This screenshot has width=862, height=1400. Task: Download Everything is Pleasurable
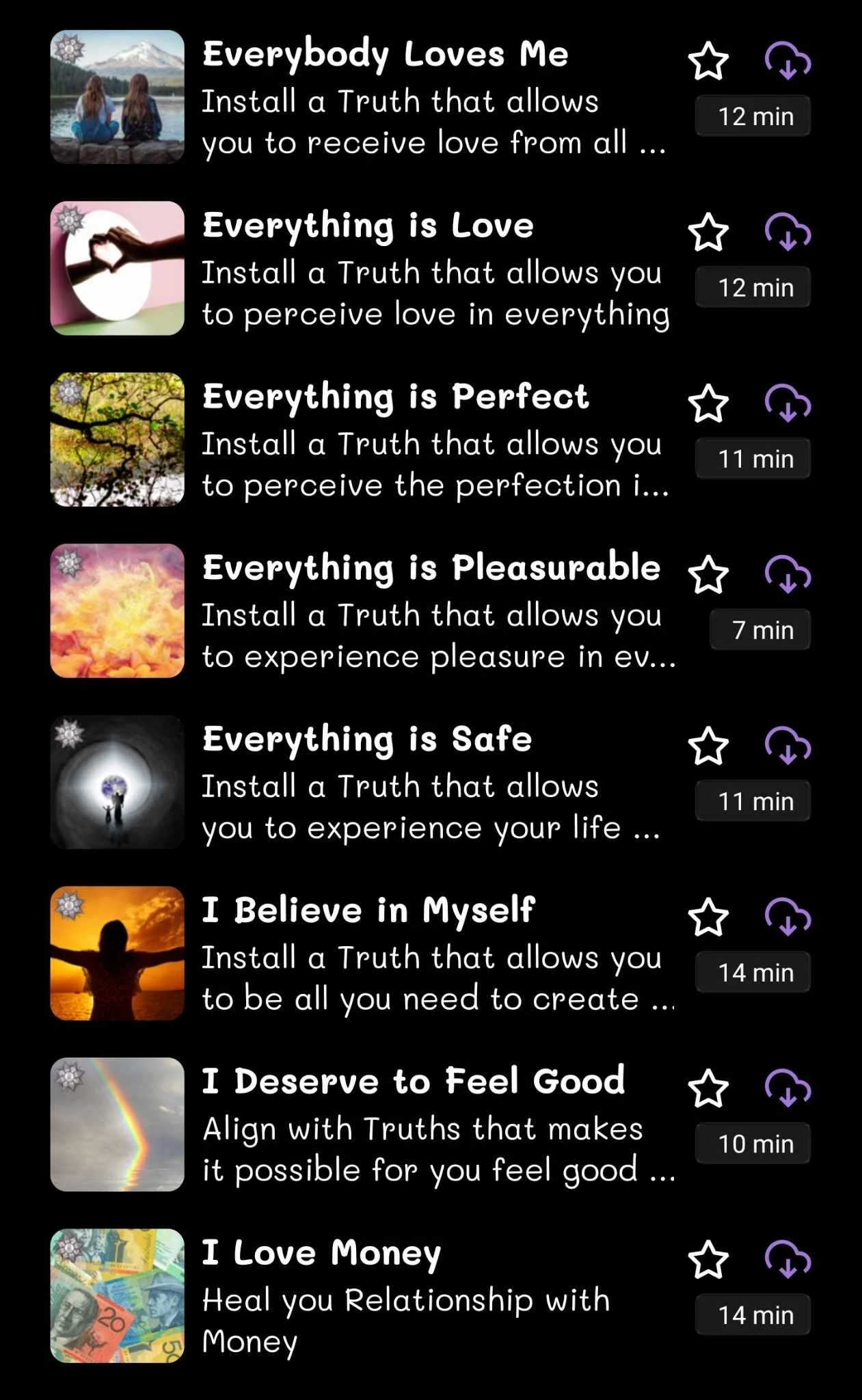coord(787,575)
